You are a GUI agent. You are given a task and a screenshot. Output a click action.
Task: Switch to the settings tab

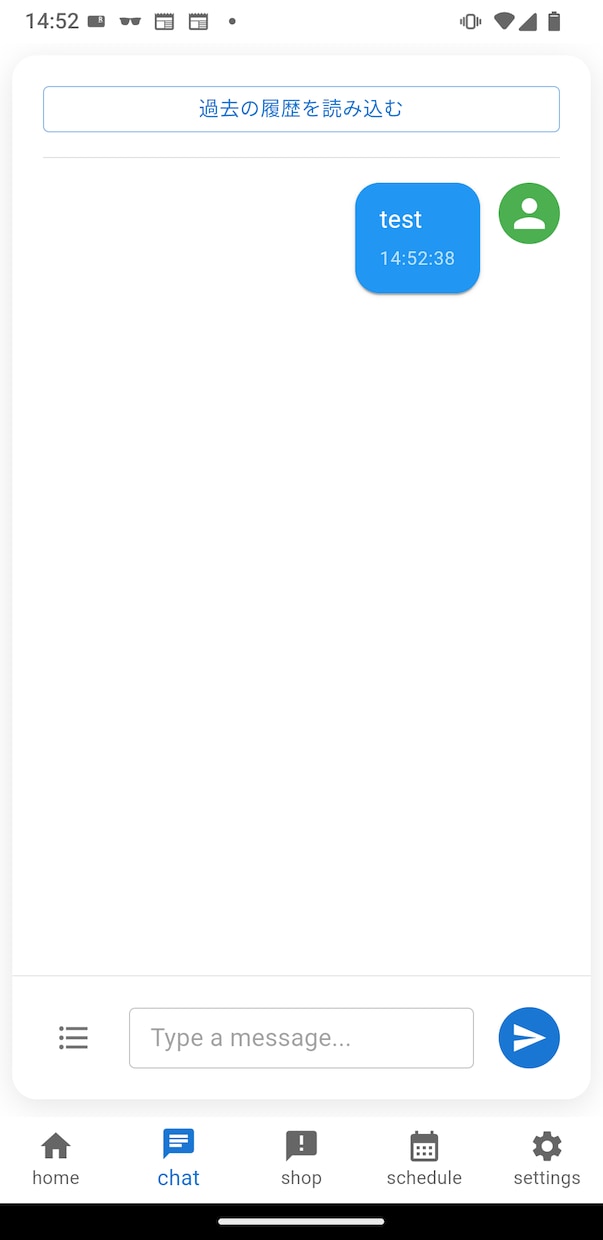tap(547, 1160)
